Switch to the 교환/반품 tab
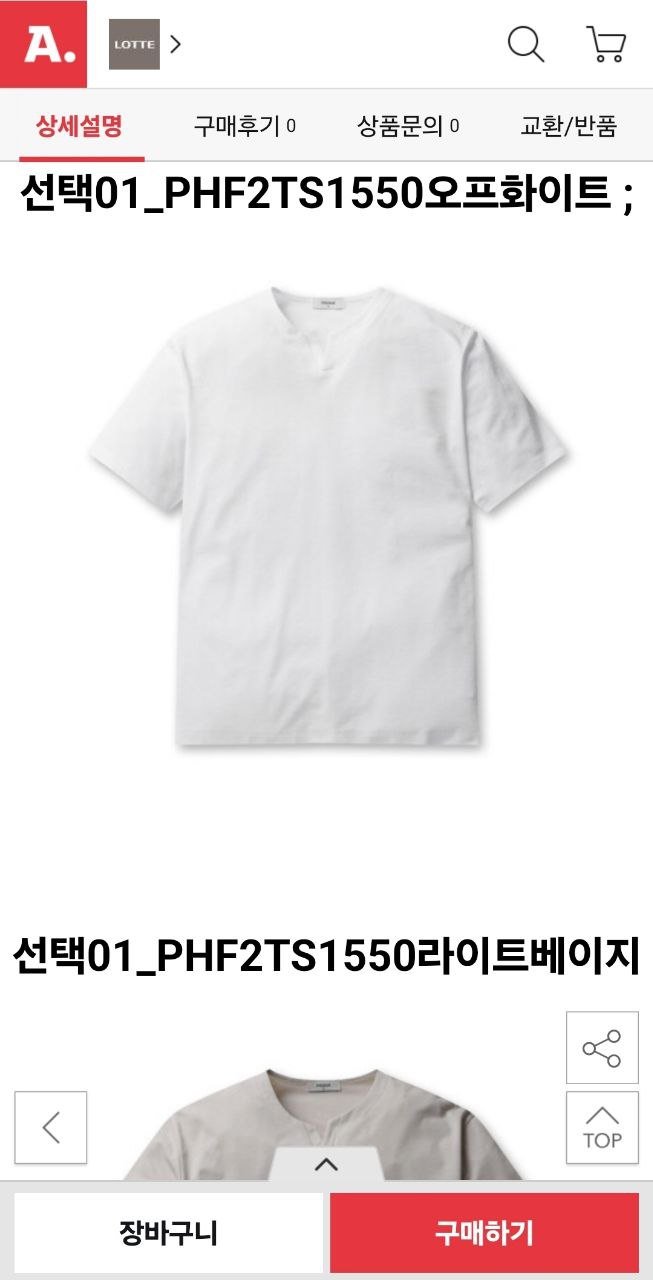The image size is (653, 1280). (568, 126)
